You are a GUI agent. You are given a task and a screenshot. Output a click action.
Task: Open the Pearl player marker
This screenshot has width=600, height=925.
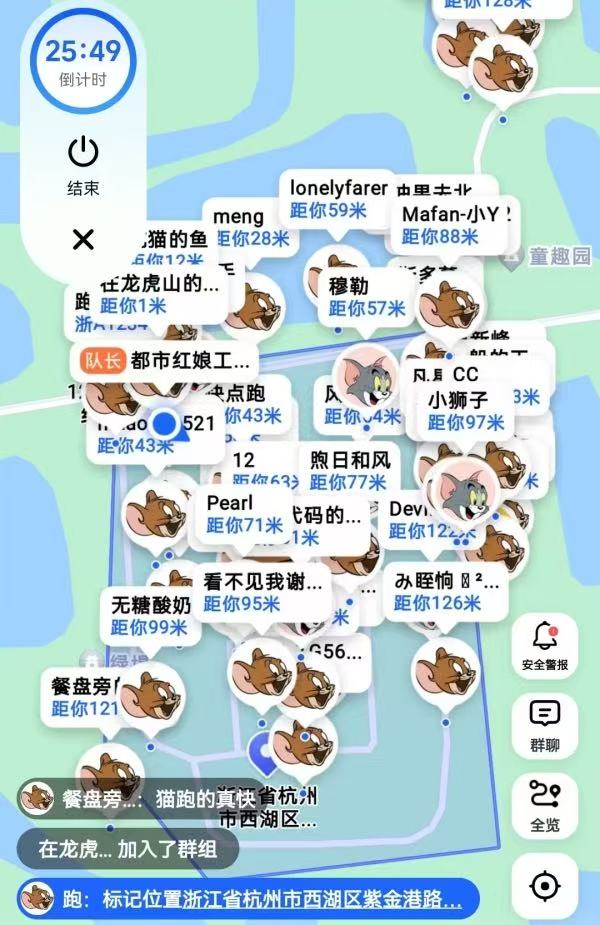click(244, 513)
